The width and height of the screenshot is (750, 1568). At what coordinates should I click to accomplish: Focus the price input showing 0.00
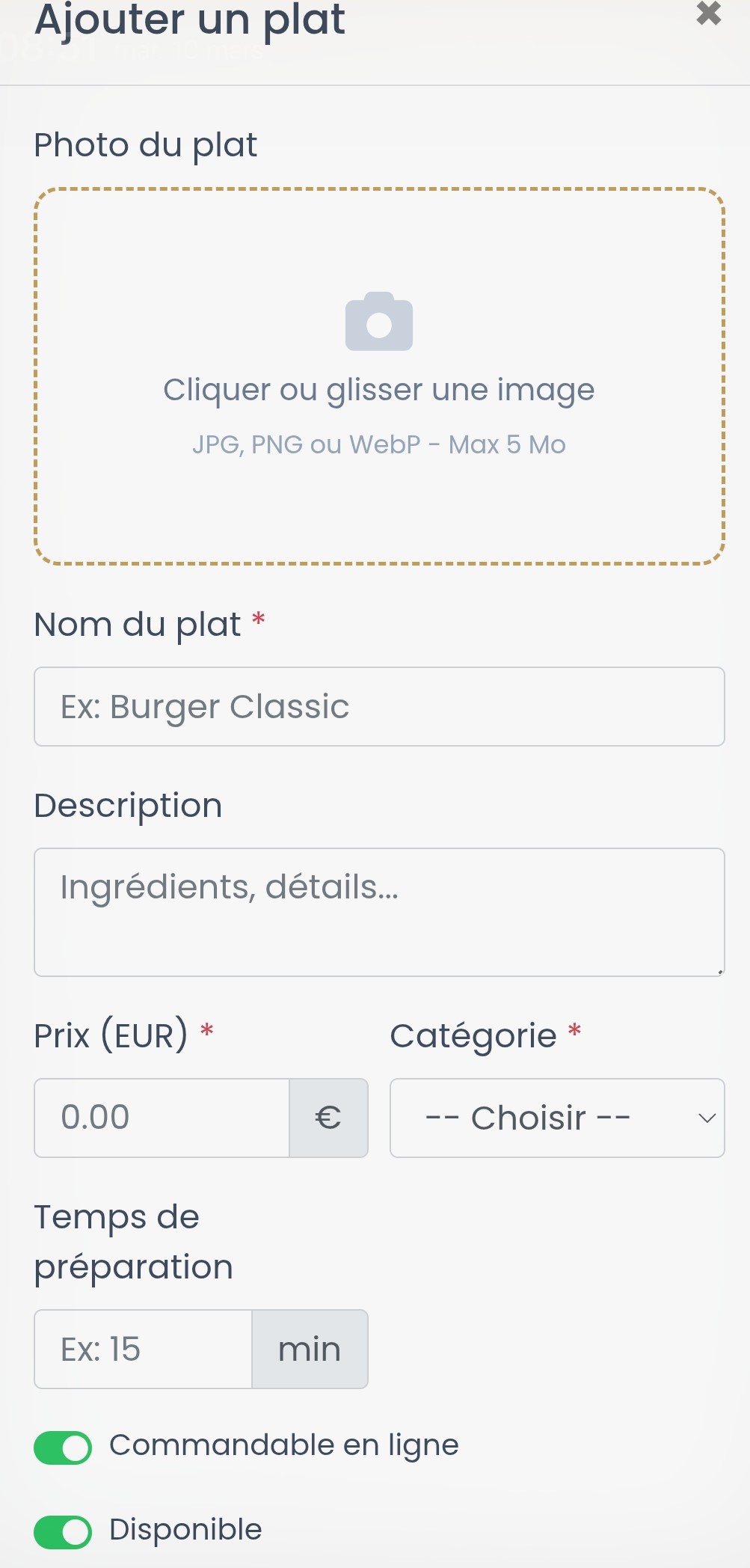tap(161, 1118)
